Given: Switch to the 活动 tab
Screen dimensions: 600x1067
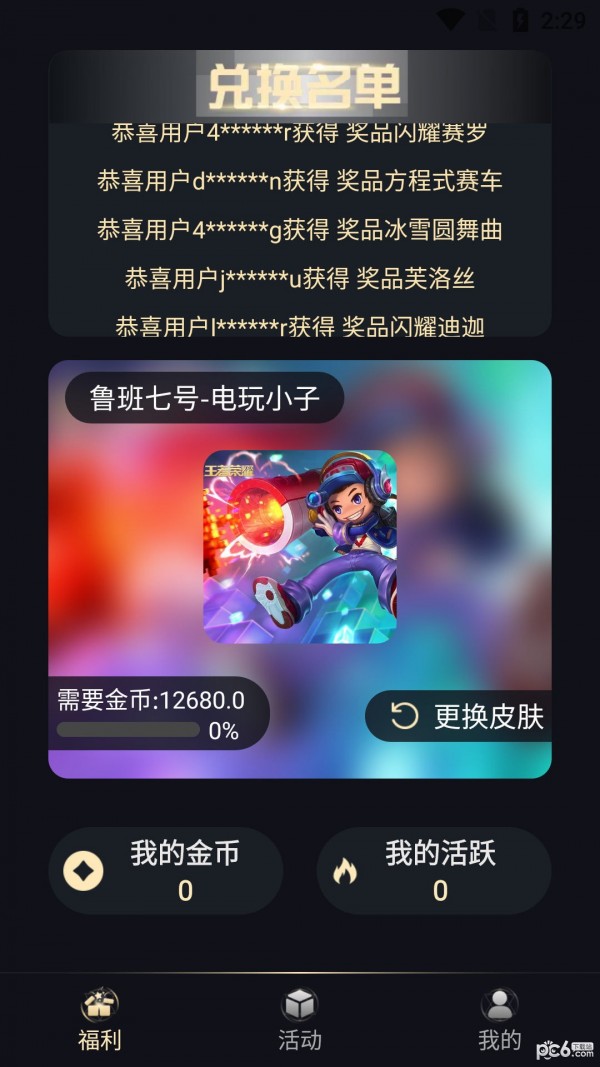Looking at the screenshot, I should click(x=299, y=1020).
